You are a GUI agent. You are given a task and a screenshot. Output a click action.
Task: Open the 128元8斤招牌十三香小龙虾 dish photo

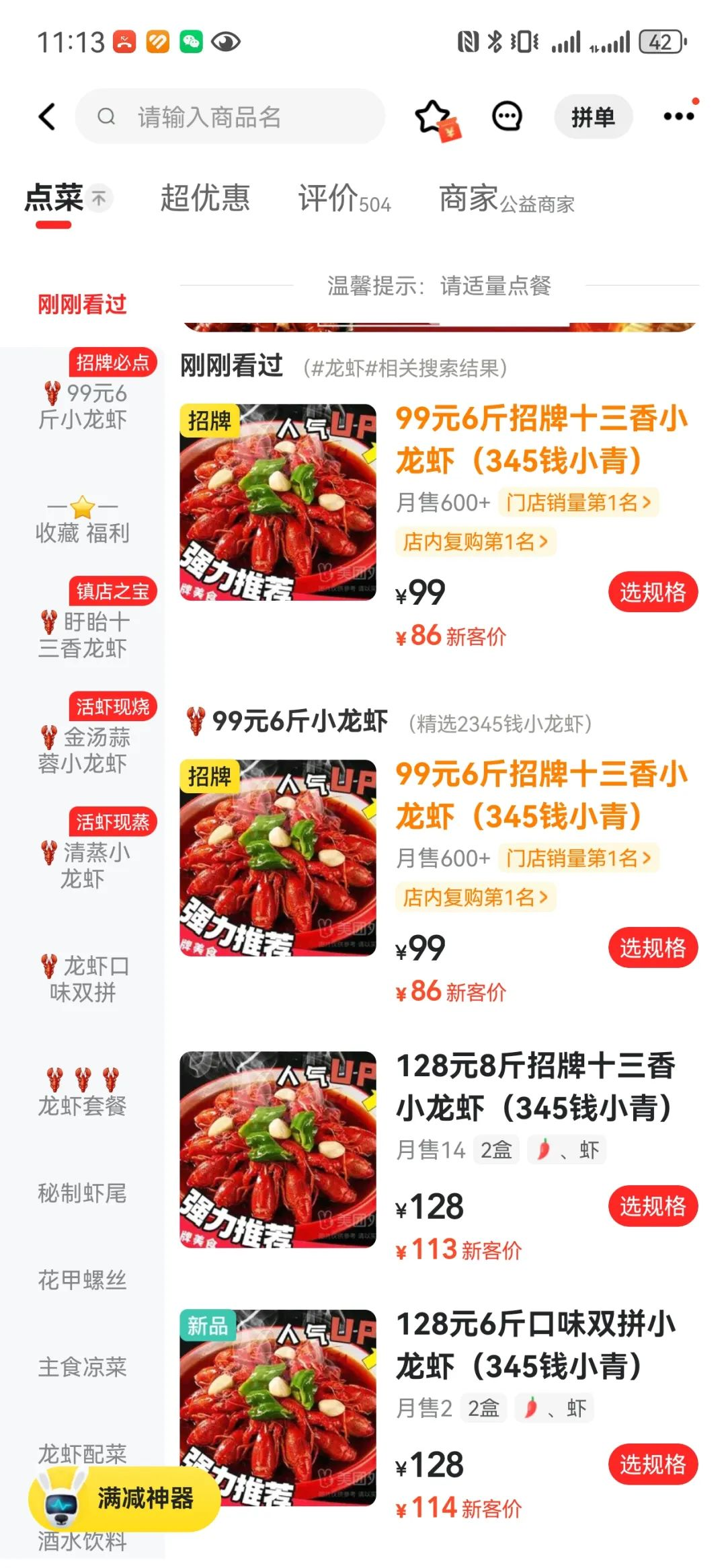tap(278, 1150)
